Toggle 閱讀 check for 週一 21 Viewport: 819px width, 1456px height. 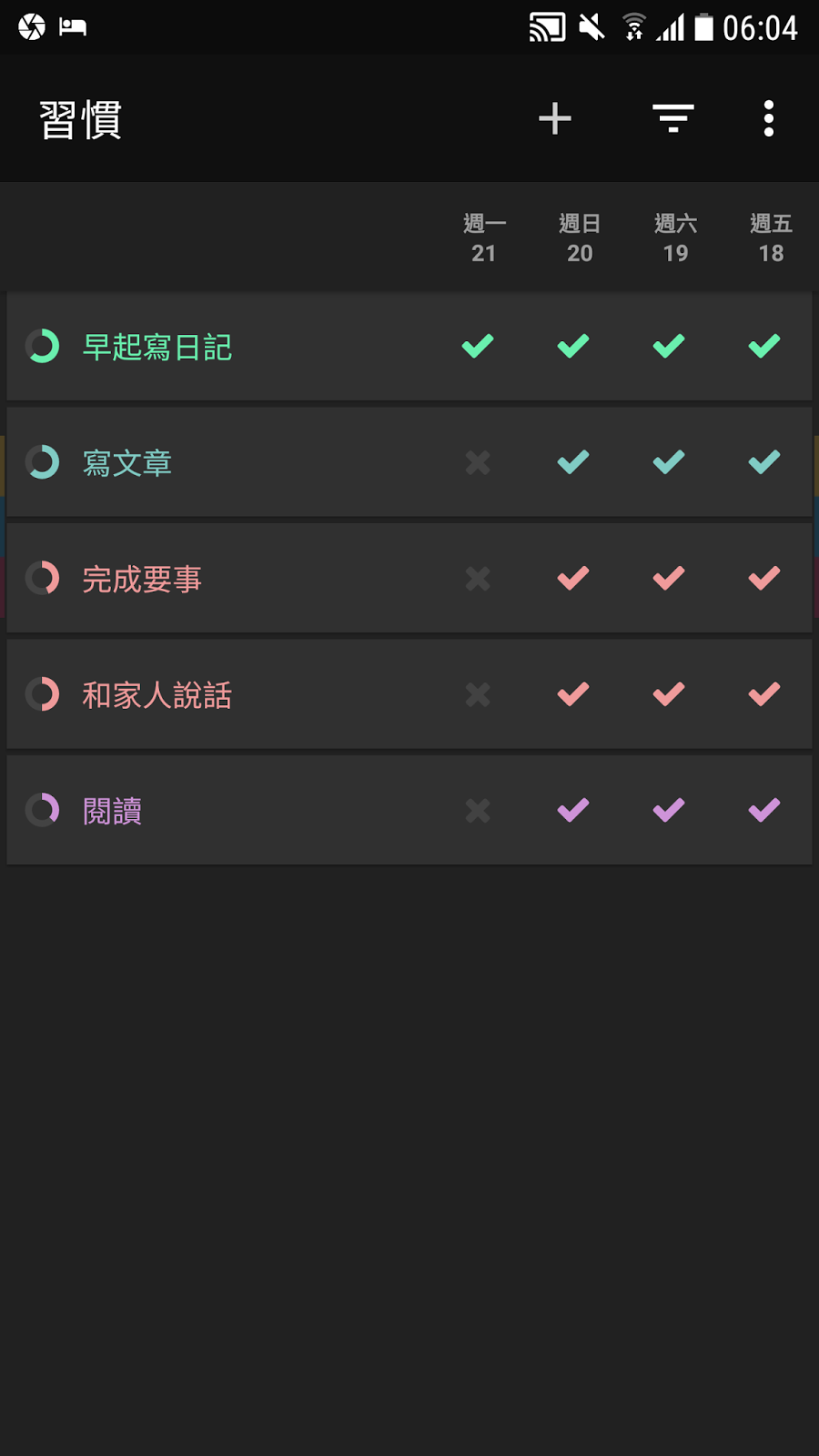pyautogui.click(x=478, y=810)
